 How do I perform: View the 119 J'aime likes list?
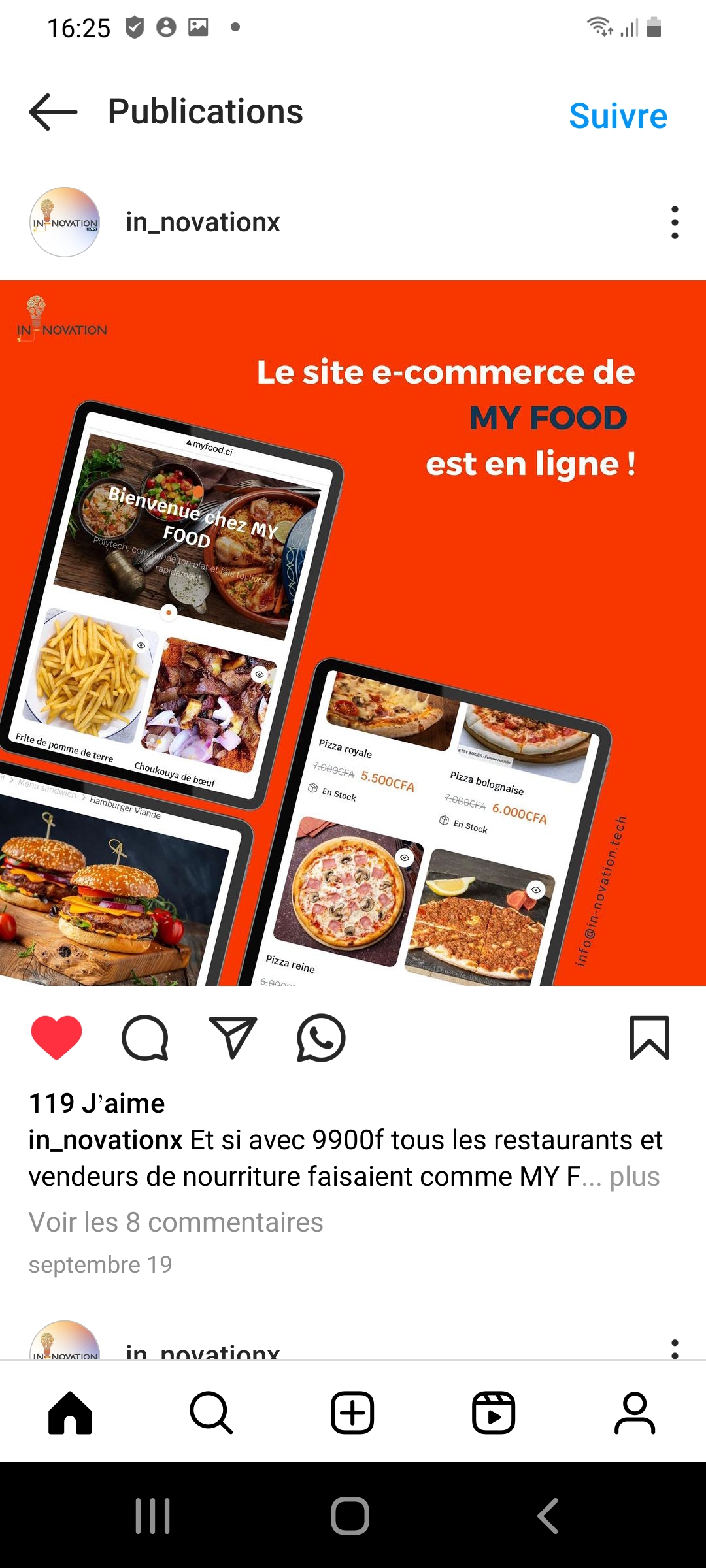pos(97,1103)
